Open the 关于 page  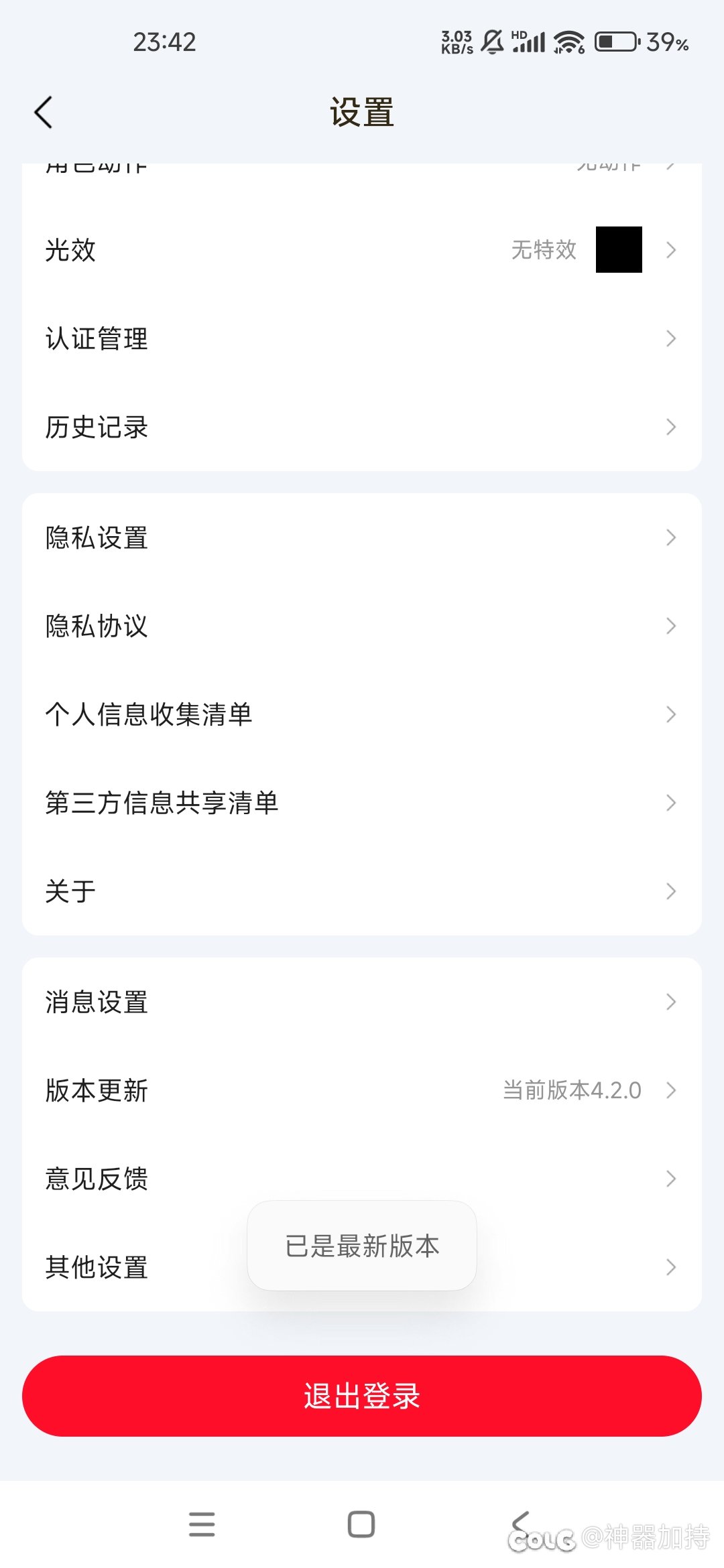pyautogui.click(x=362, y=891)
